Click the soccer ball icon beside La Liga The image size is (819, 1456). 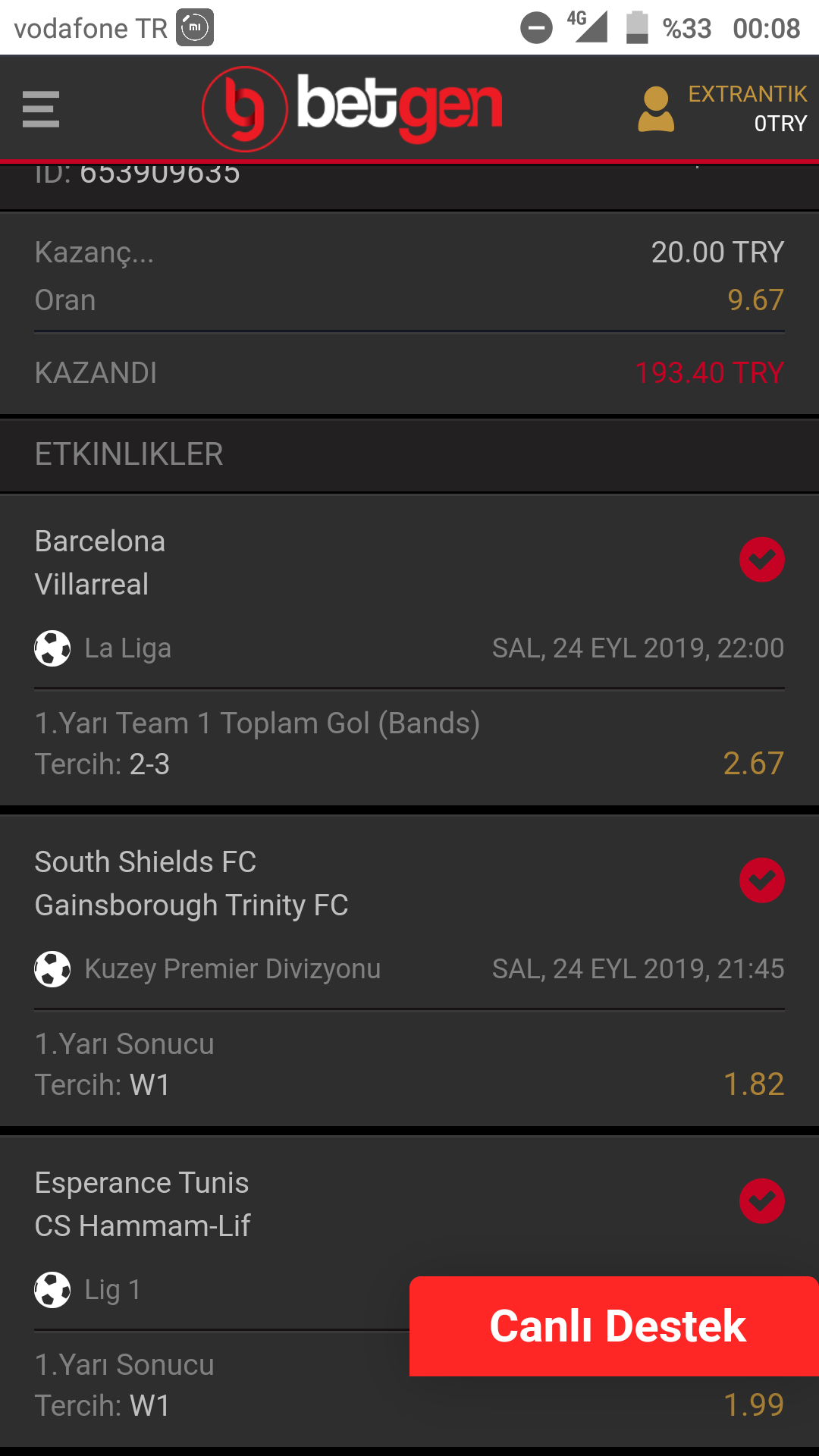52,647
